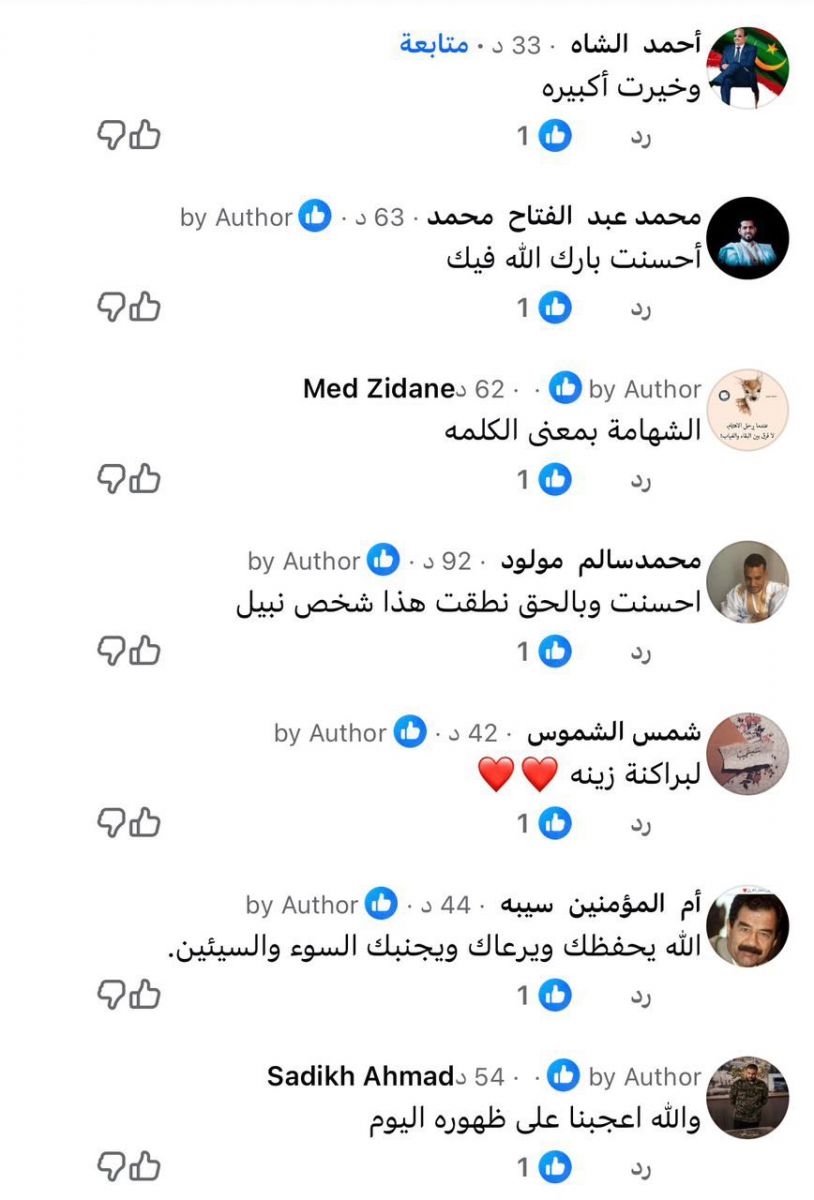
Task: Like the comment "أحسنت بارك الله فيك"
Action: tap(146, 306)
